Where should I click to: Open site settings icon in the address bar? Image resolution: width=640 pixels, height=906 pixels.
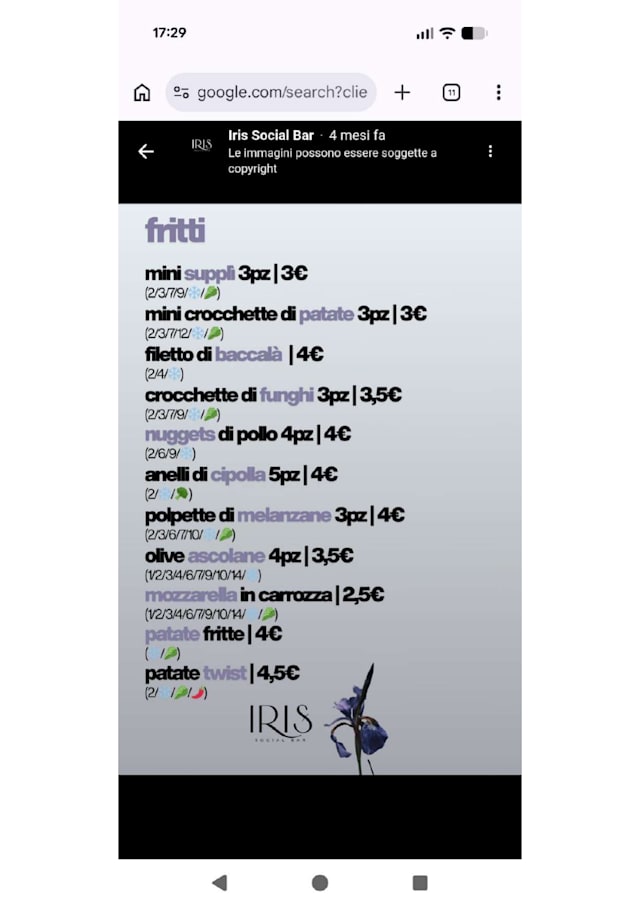coord(181,92)
